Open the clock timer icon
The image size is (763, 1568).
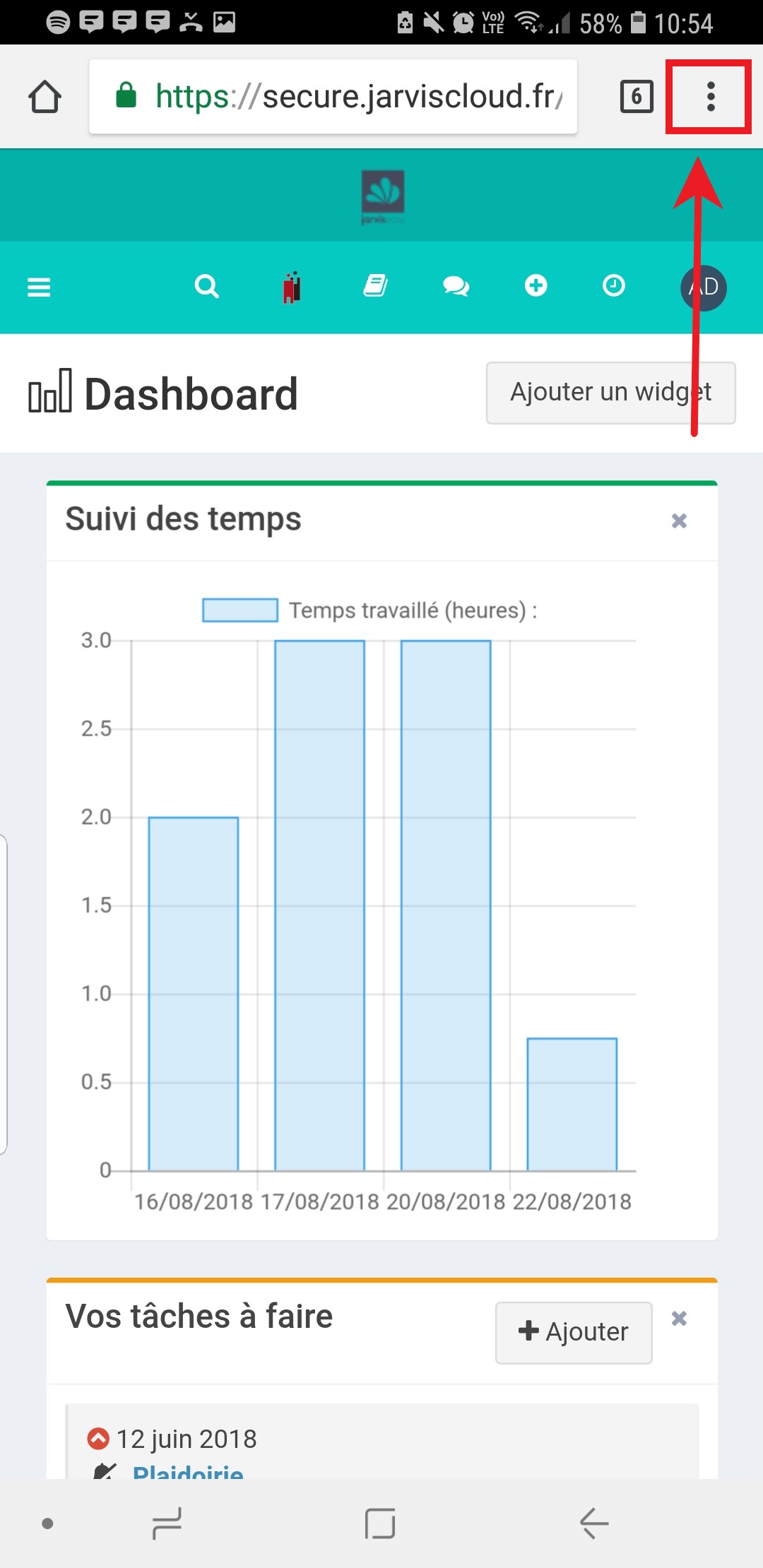[613, 285]
